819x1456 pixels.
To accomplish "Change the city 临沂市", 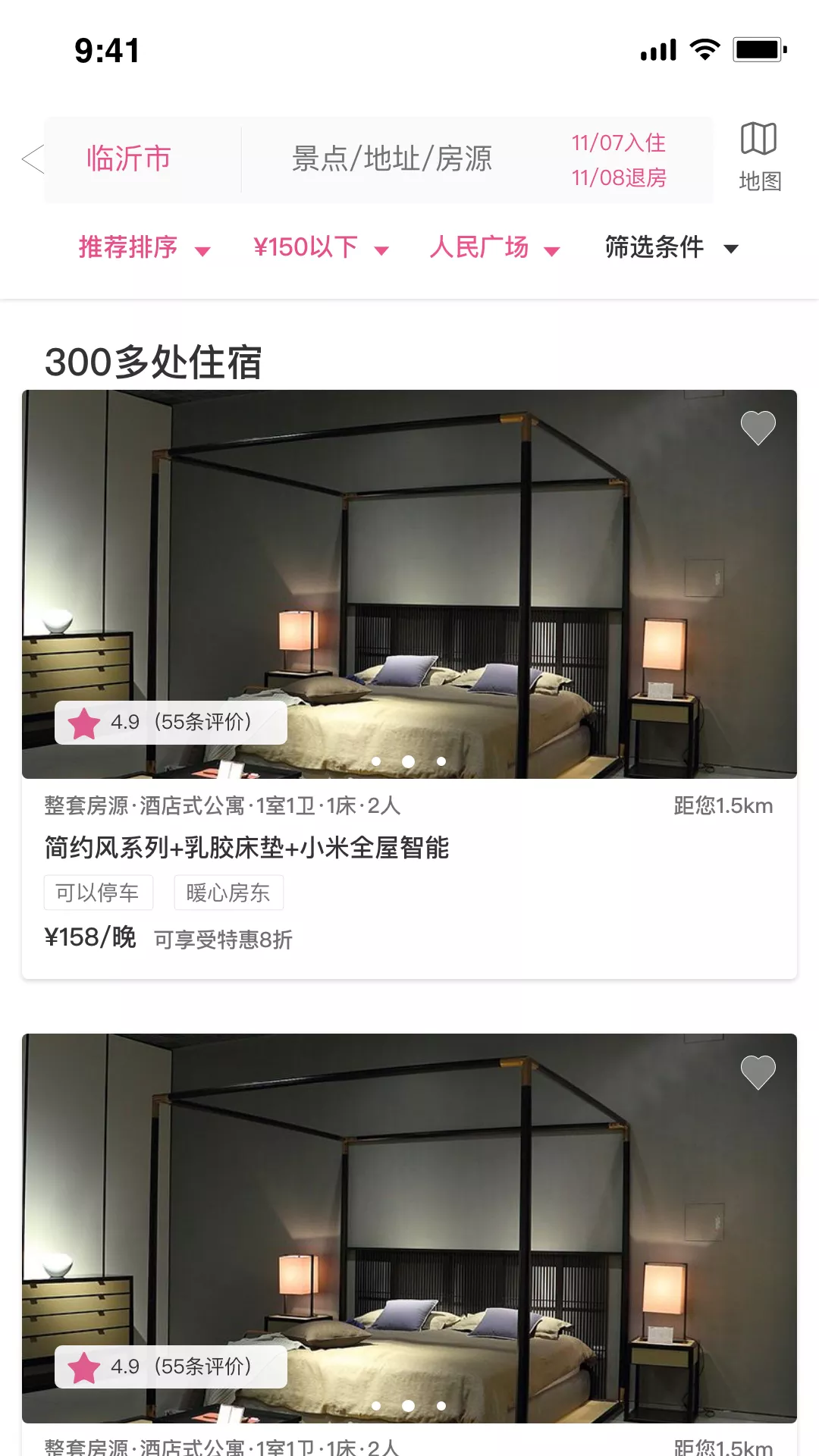I will tap(129, 159).
